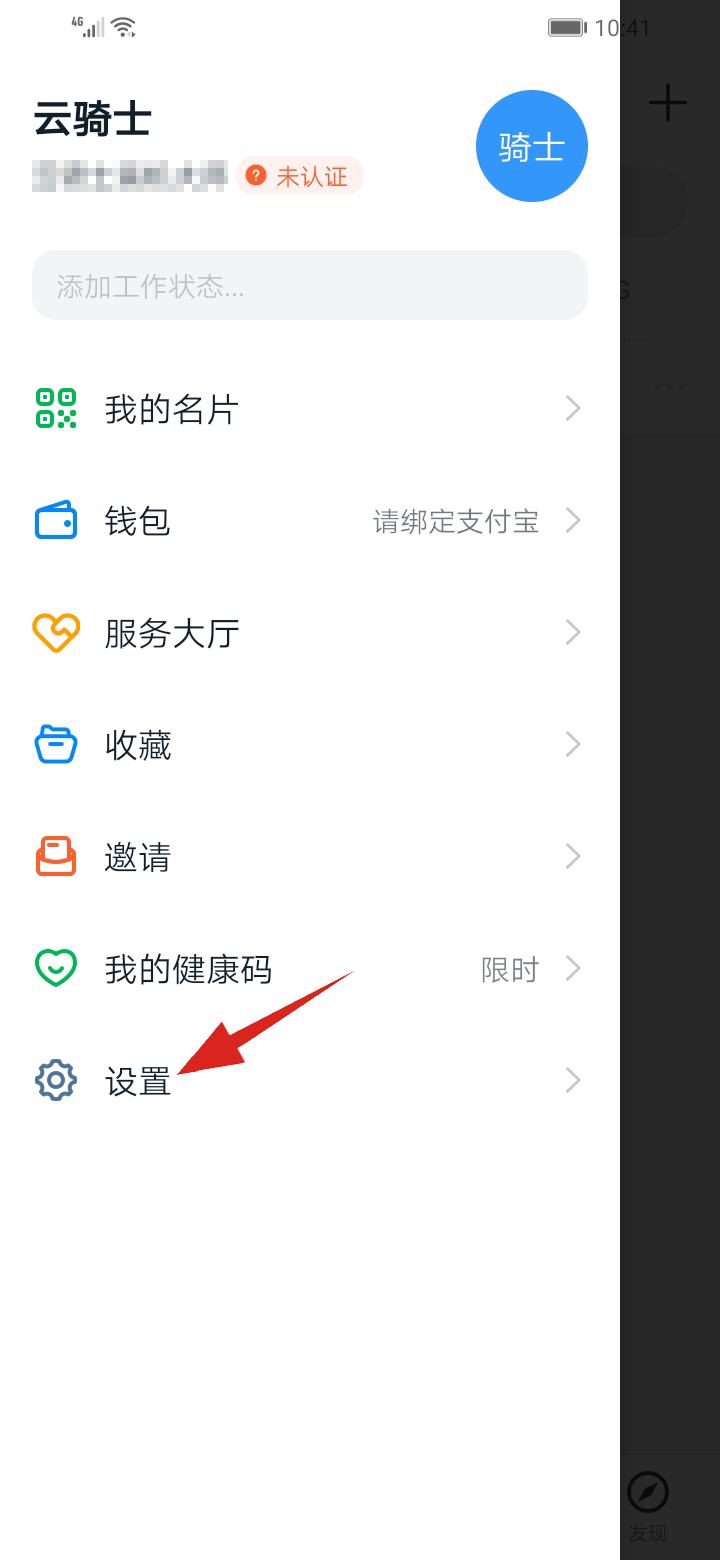Tap the Wi-Fi icon in status bar

(123, 27)
